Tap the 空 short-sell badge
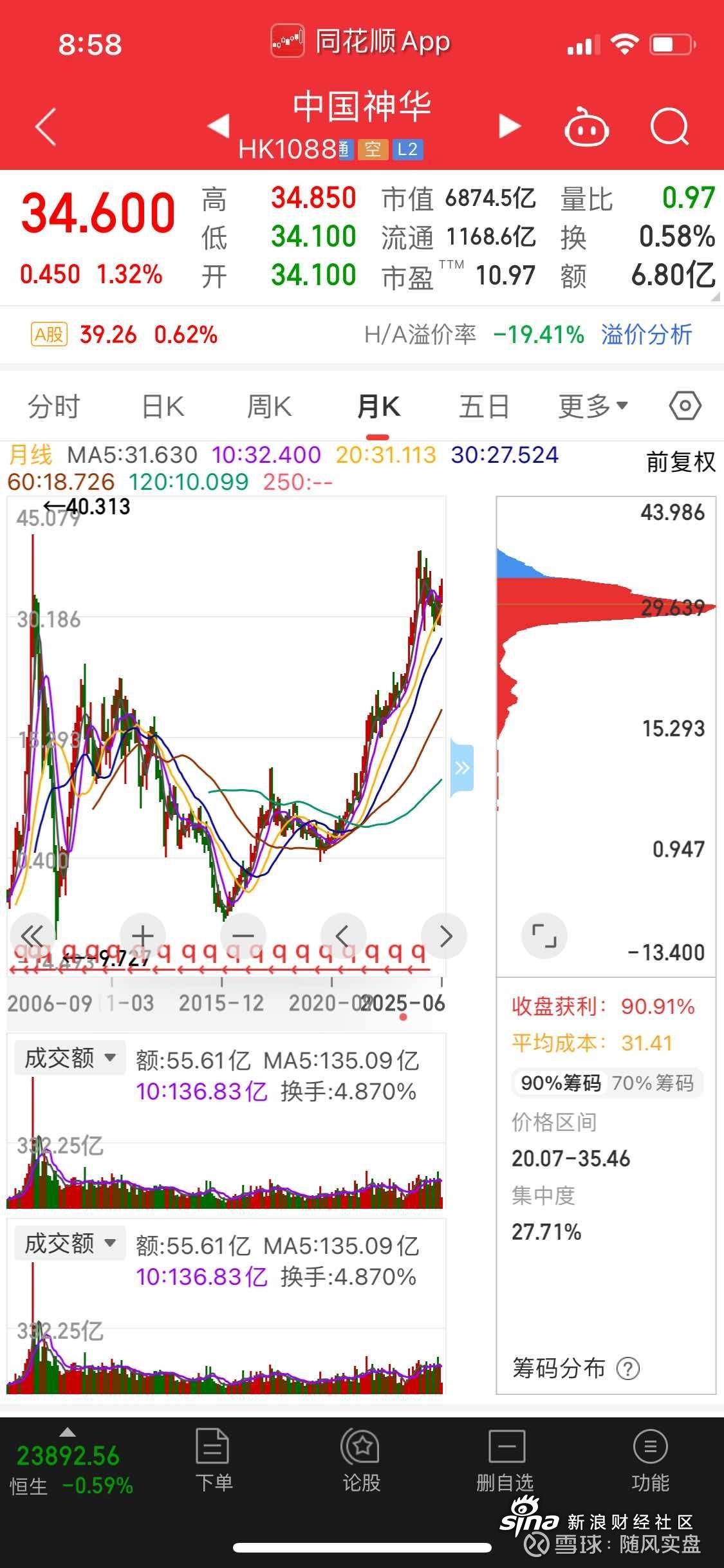Viewport: 724px width, 1568px height. [372, 148]
